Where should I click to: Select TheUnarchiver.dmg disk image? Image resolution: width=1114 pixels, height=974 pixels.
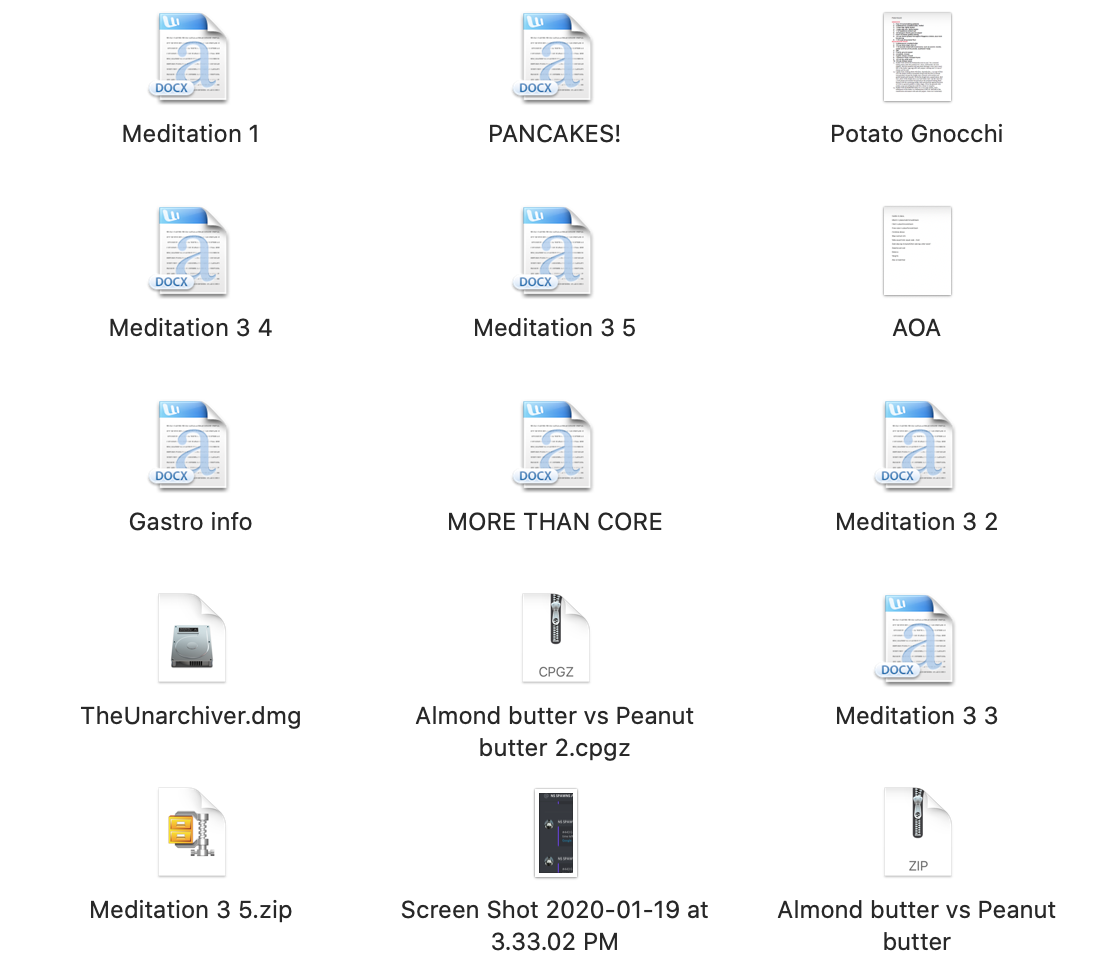tap(191, 640)
